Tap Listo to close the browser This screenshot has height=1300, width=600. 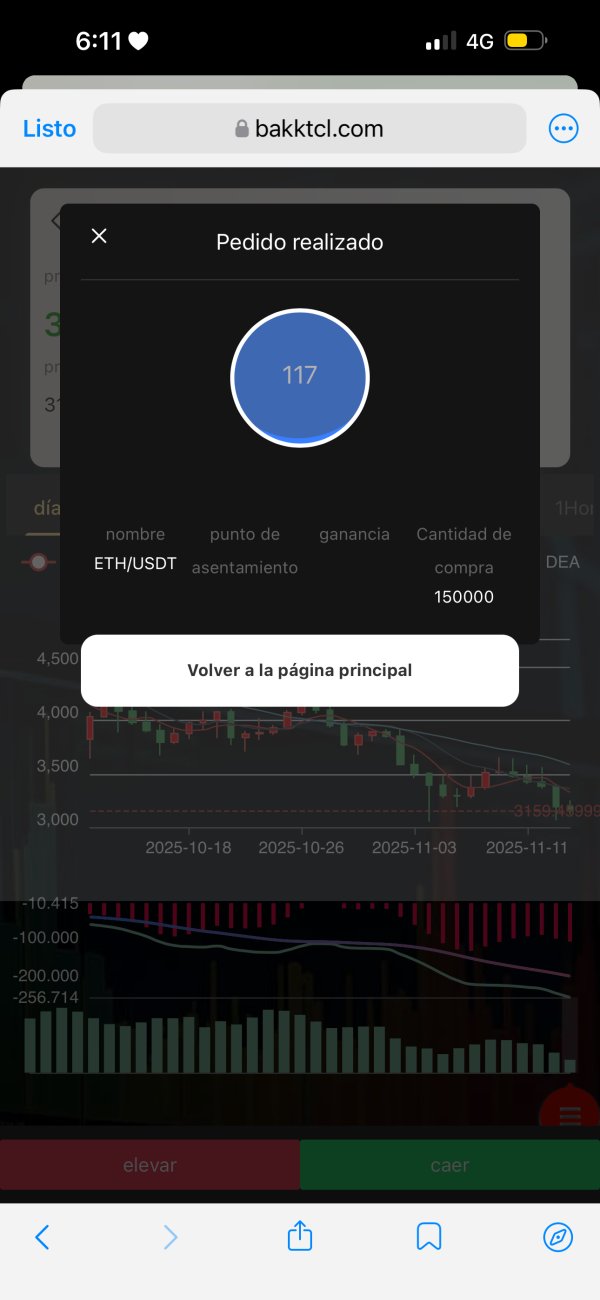[x=49, y=129]
